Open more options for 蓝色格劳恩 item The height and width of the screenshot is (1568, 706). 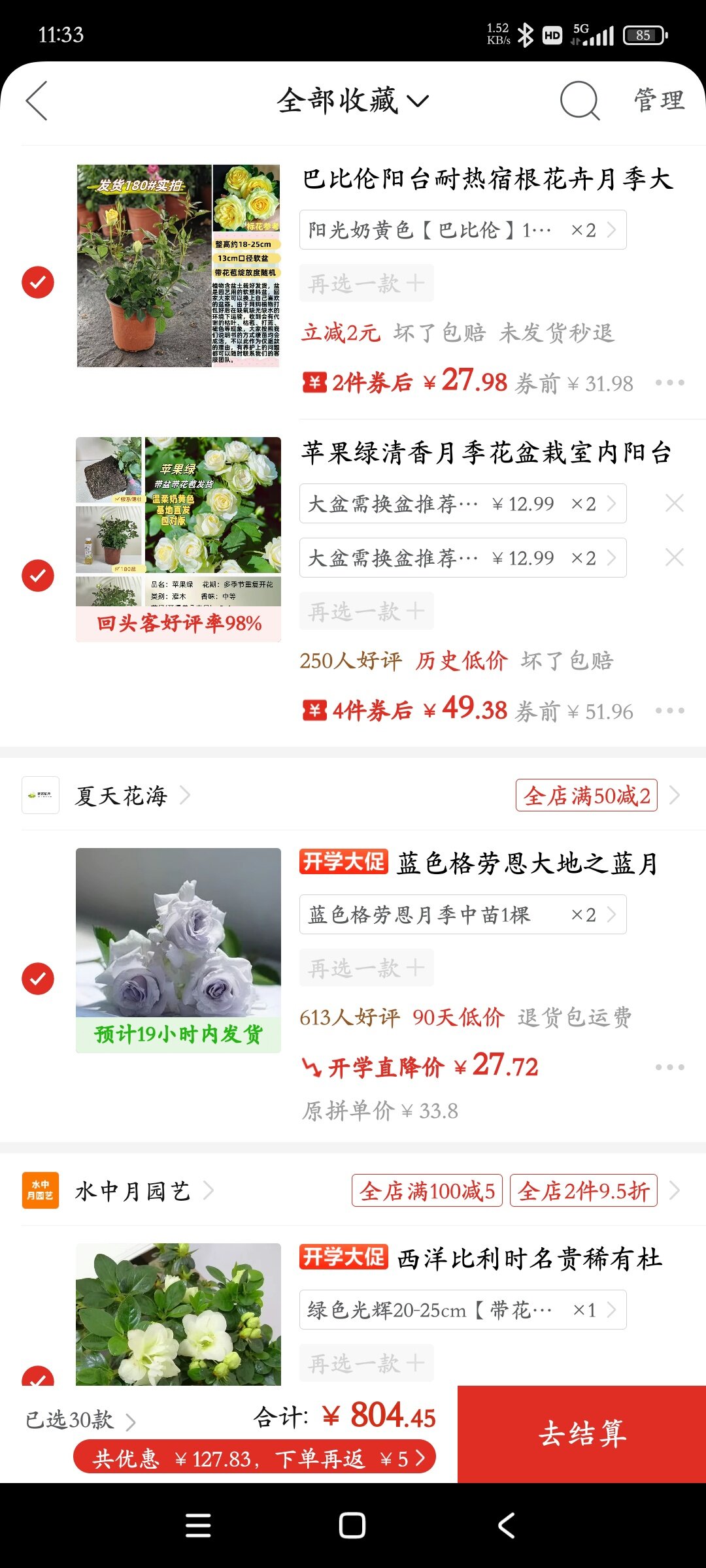(670, 1068)
